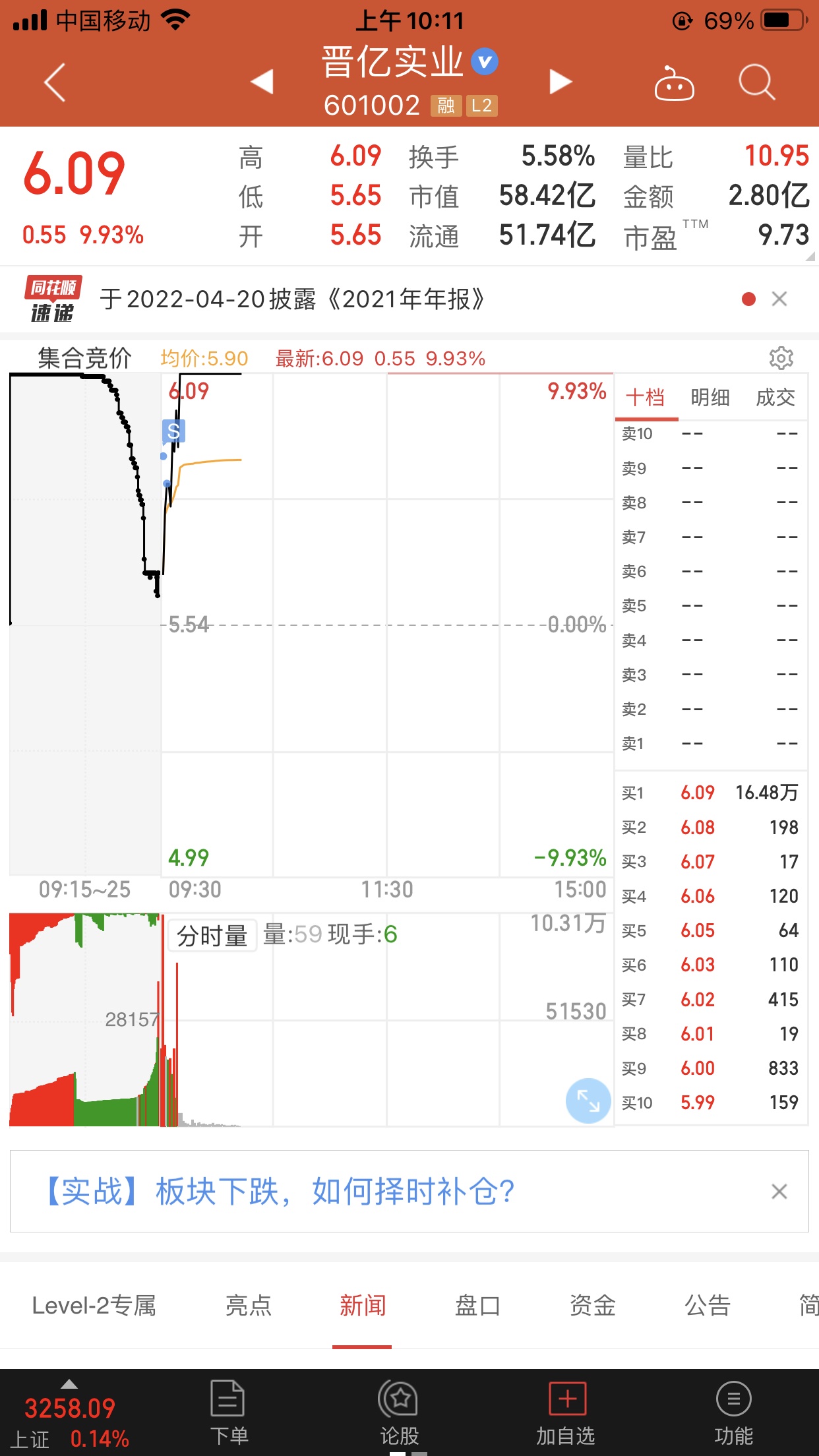Screen dimensions: 819x1456
Task: Switch to the 亮点 tab
Action: [249, 1306]
